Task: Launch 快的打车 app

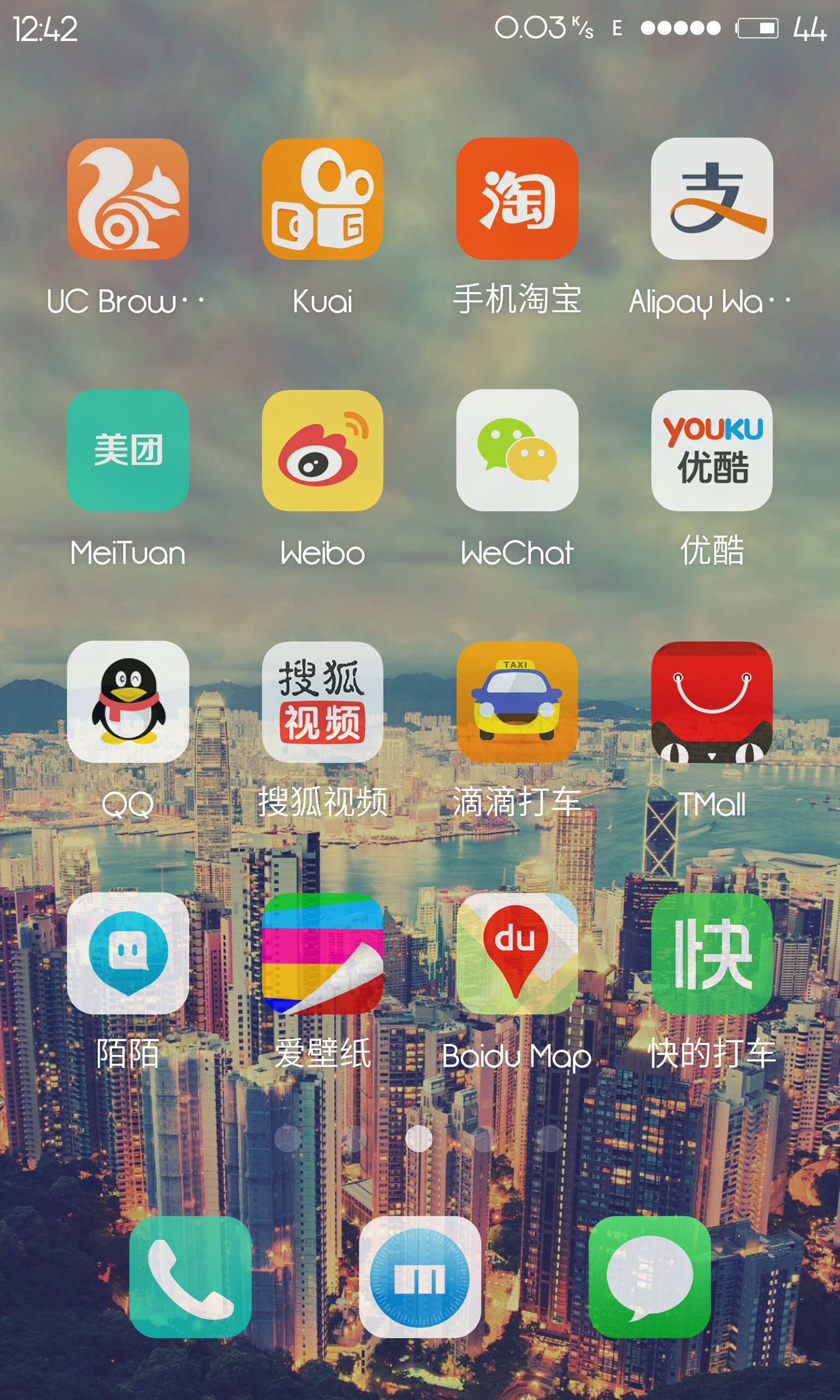Action: pos(712,954)
